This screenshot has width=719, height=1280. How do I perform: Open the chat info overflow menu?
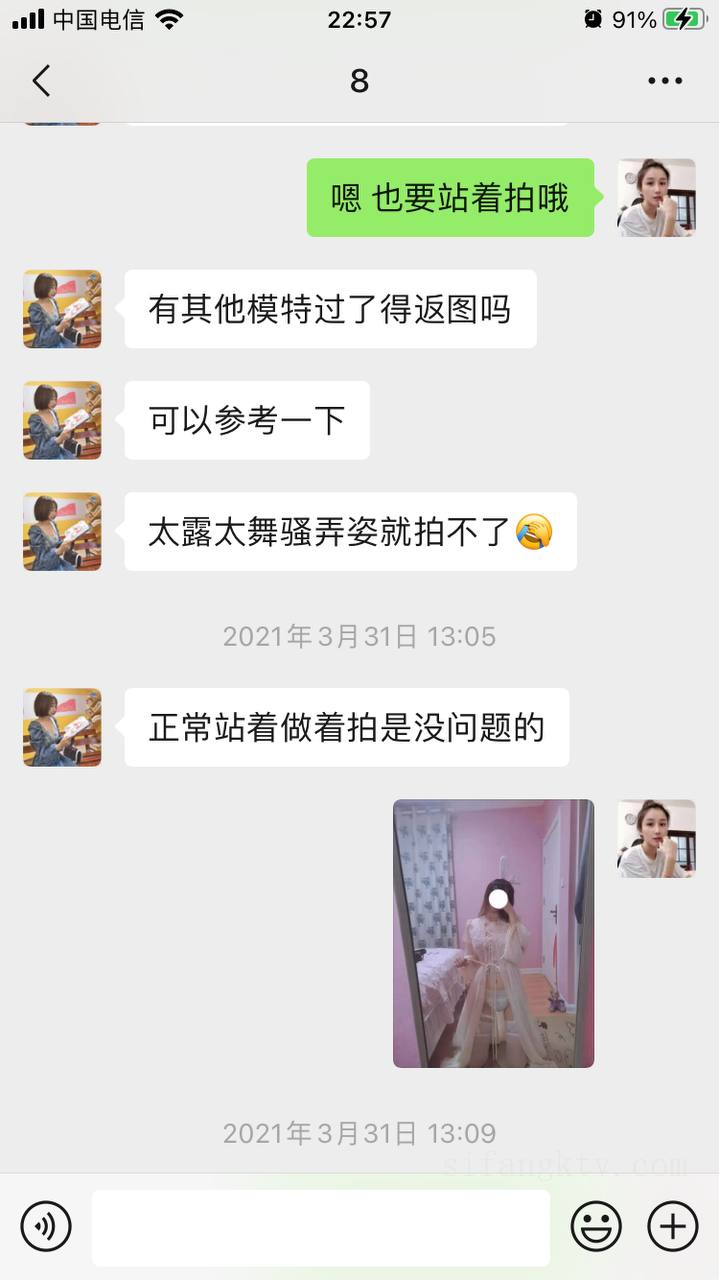[x=664, y=81]
